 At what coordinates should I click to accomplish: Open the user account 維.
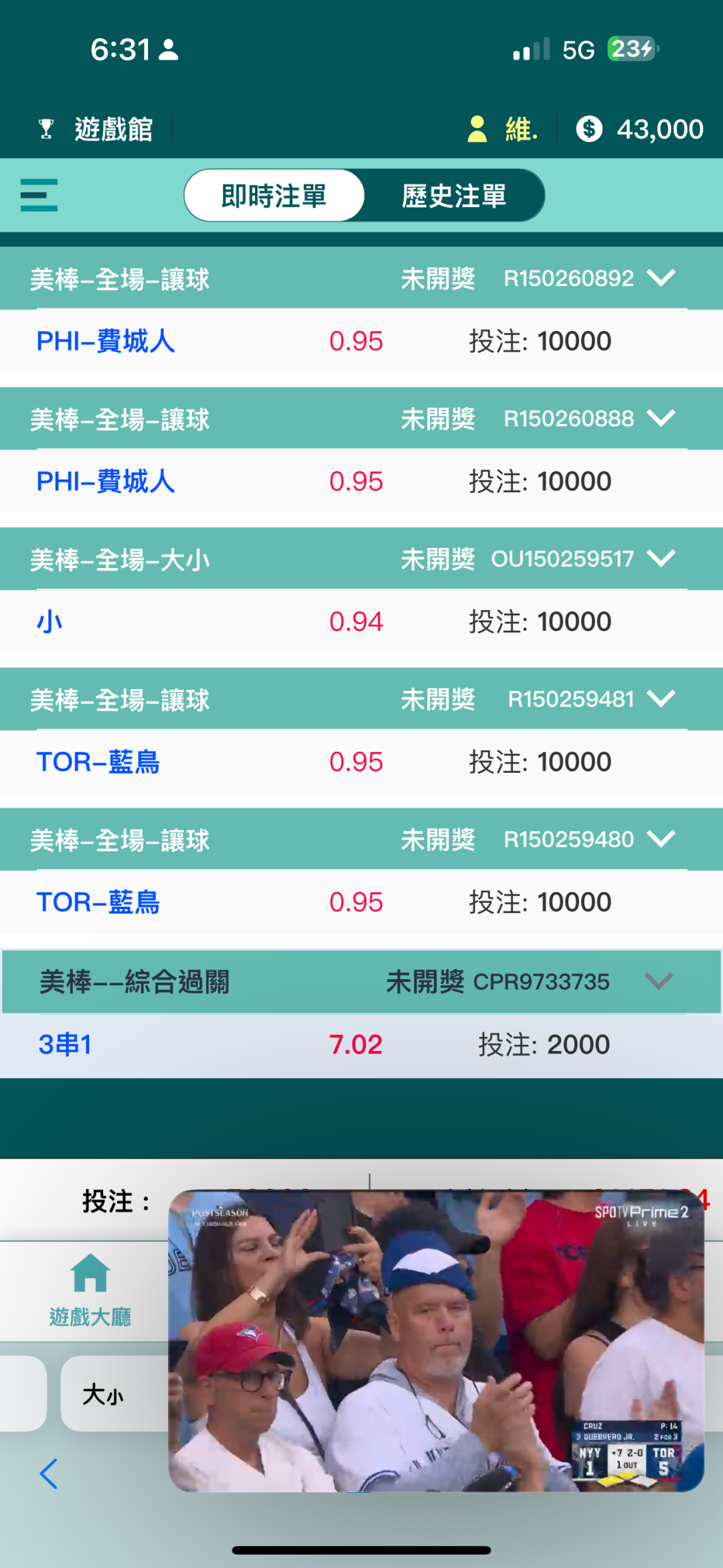[x=503, y=129]
